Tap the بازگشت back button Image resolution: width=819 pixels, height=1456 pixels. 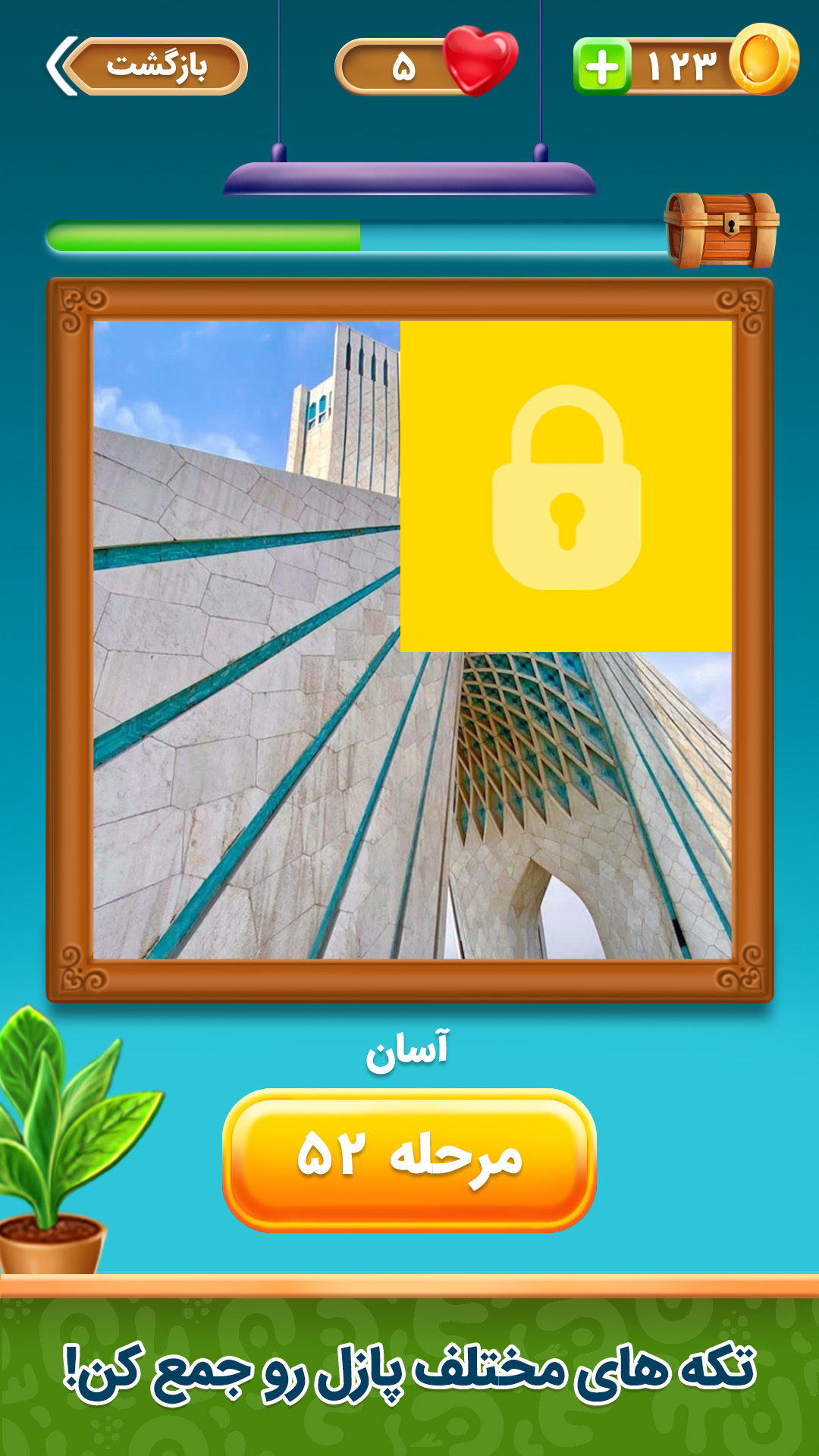147,66
